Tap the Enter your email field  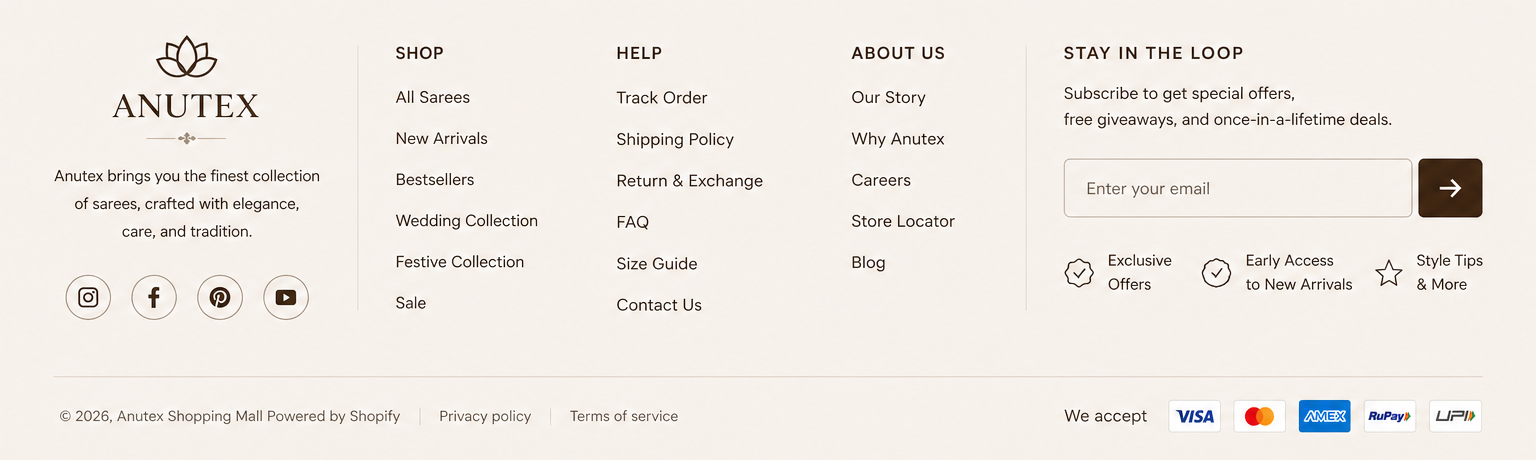(x=1237, y=188)
